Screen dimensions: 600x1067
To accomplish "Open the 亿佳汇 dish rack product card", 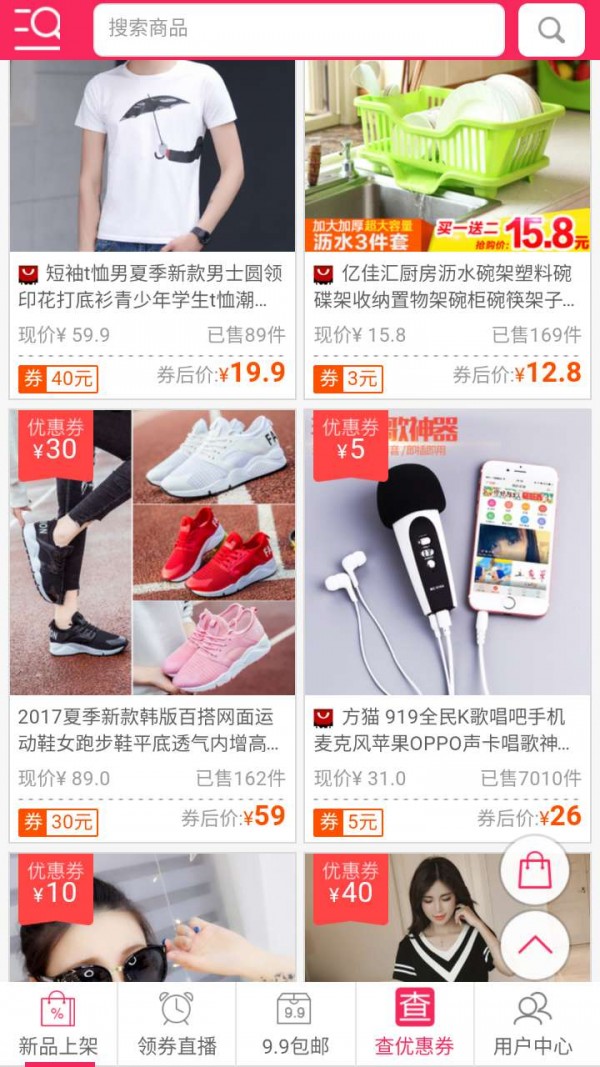I will 448,229.
